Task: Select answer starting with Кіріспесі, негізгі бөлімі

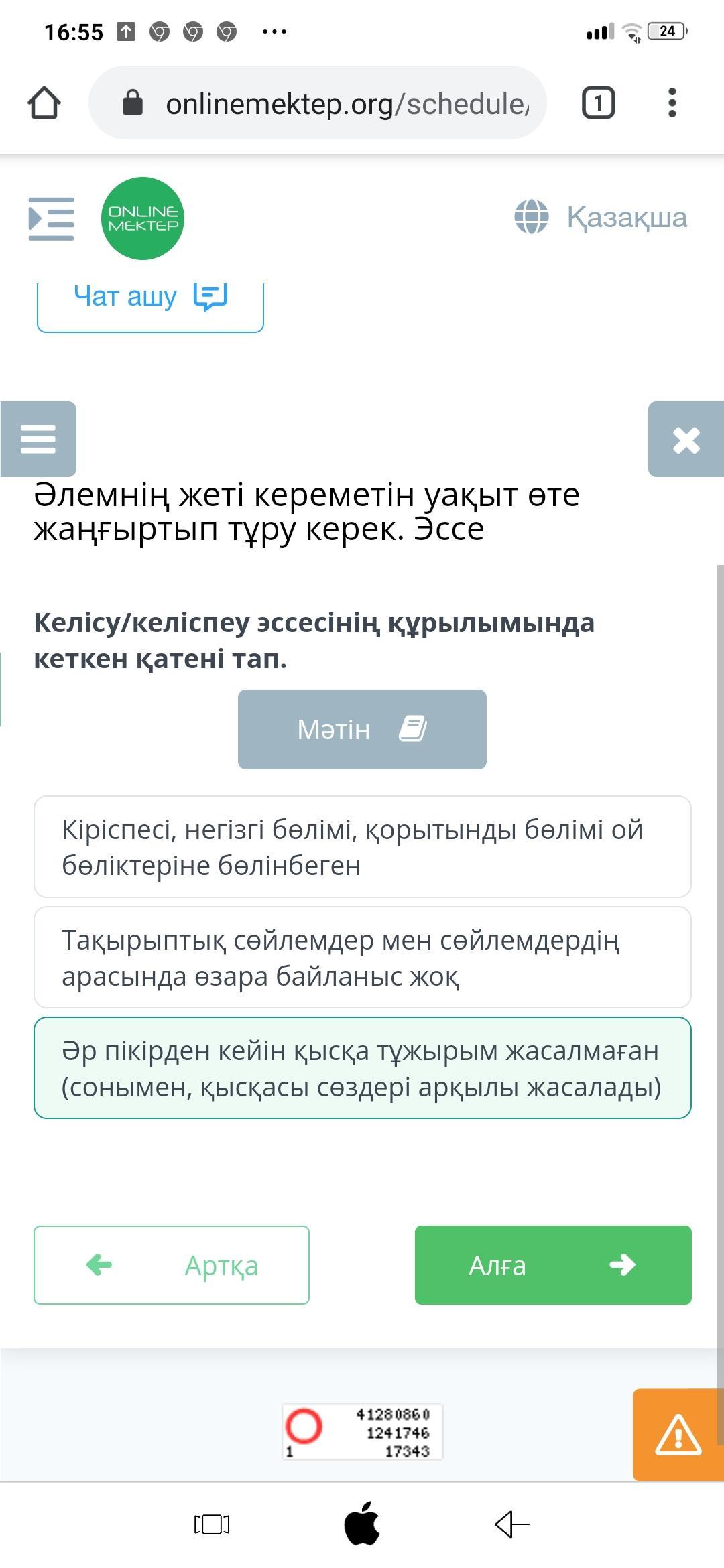Action: (x=362, y=847)
